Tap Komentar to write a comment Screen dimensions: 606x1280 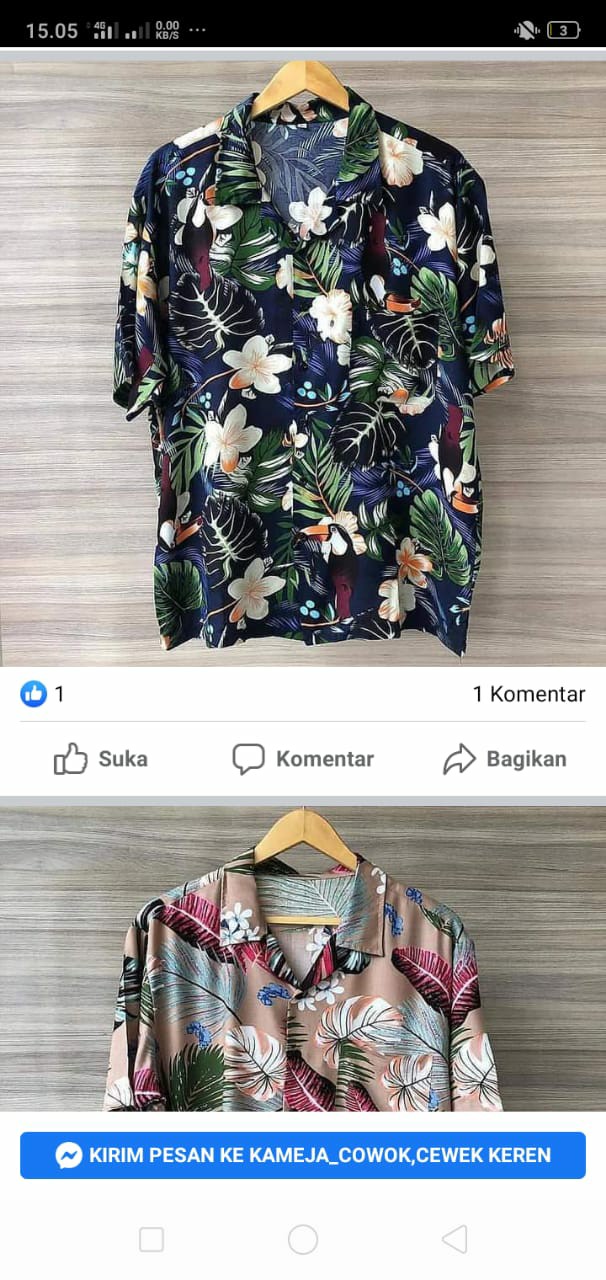click(303, 759)
